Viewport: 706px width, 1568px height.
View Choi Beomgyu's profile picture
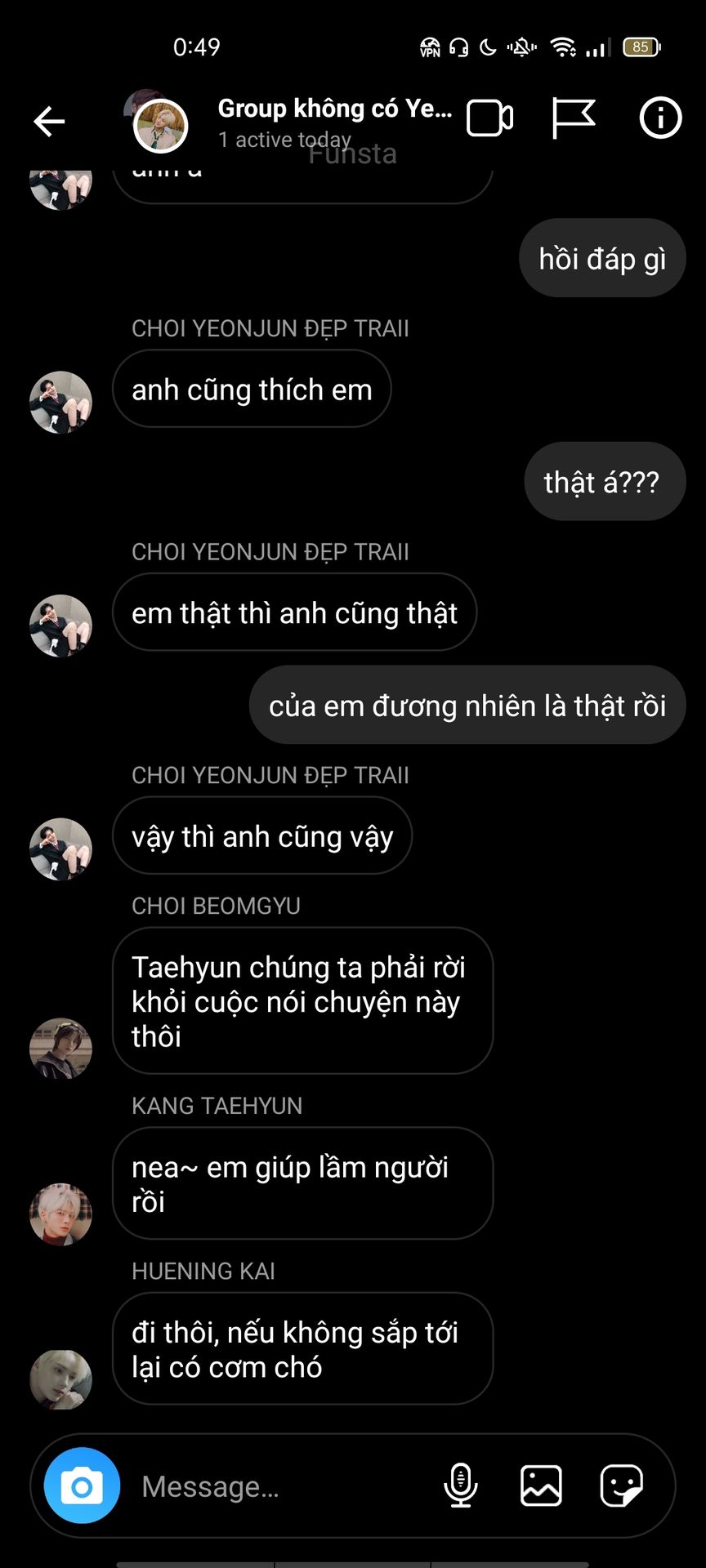(60, 1049)
